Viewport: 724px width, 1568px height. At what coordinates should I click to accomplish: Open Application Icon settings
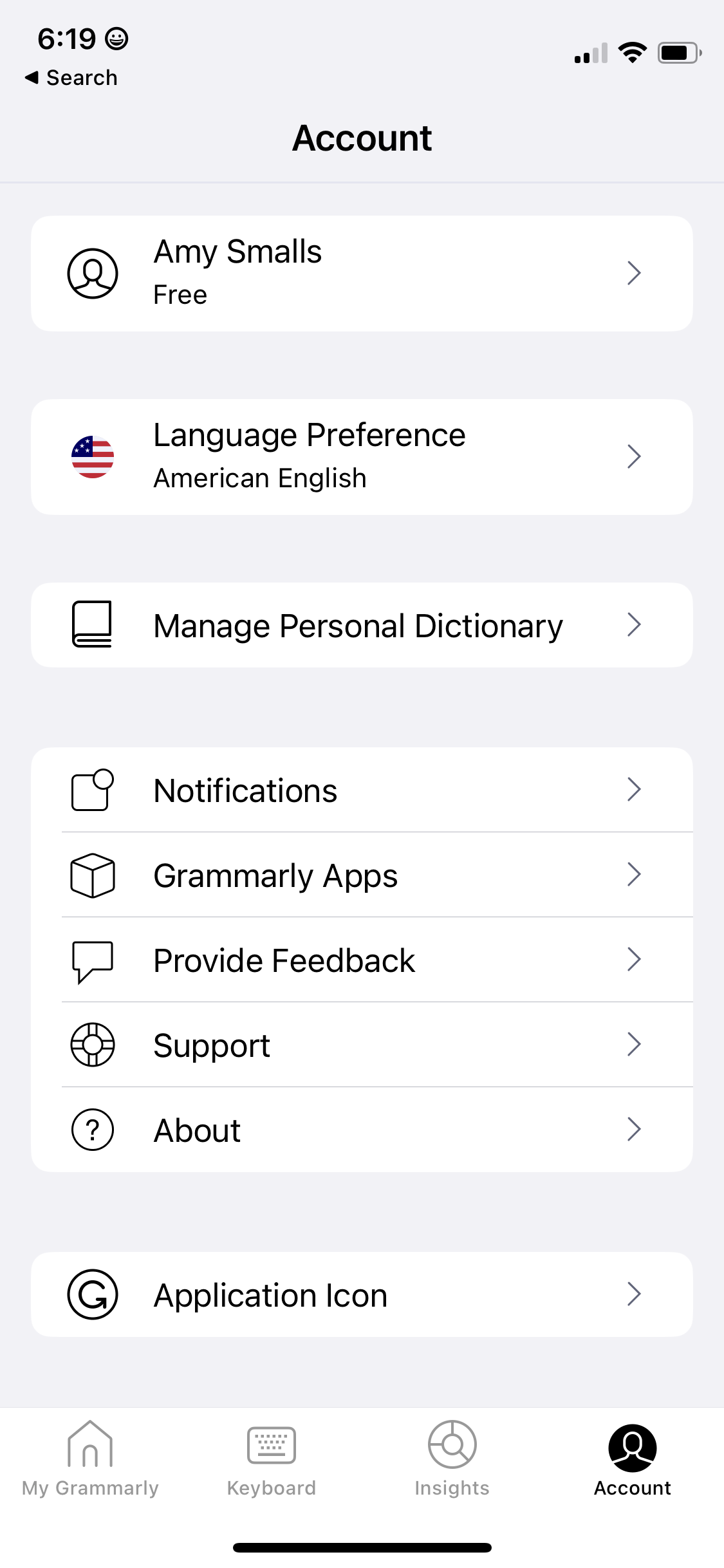pyautogui.click(x=360, y=1294)
